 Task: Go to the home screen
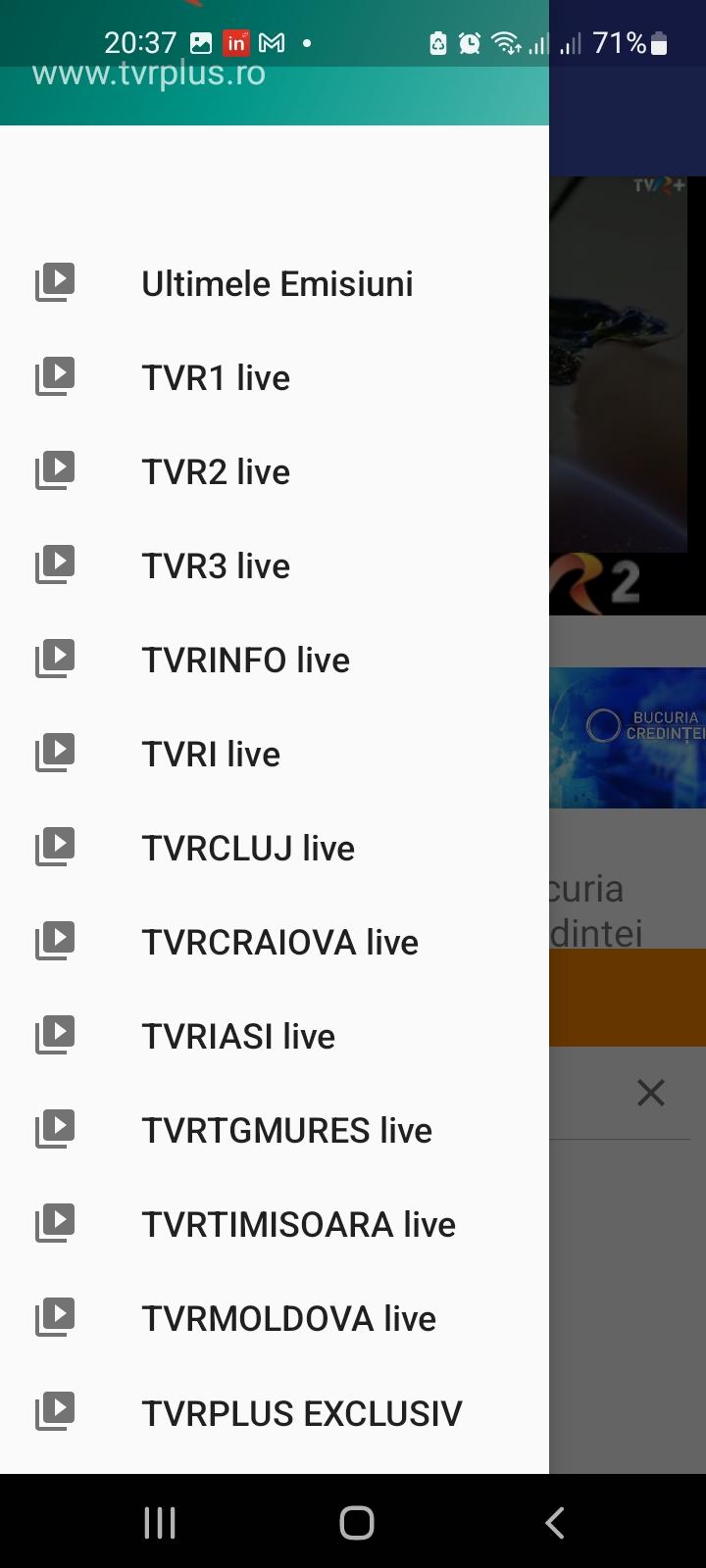pyautogui.click(x=356, y=1523)
